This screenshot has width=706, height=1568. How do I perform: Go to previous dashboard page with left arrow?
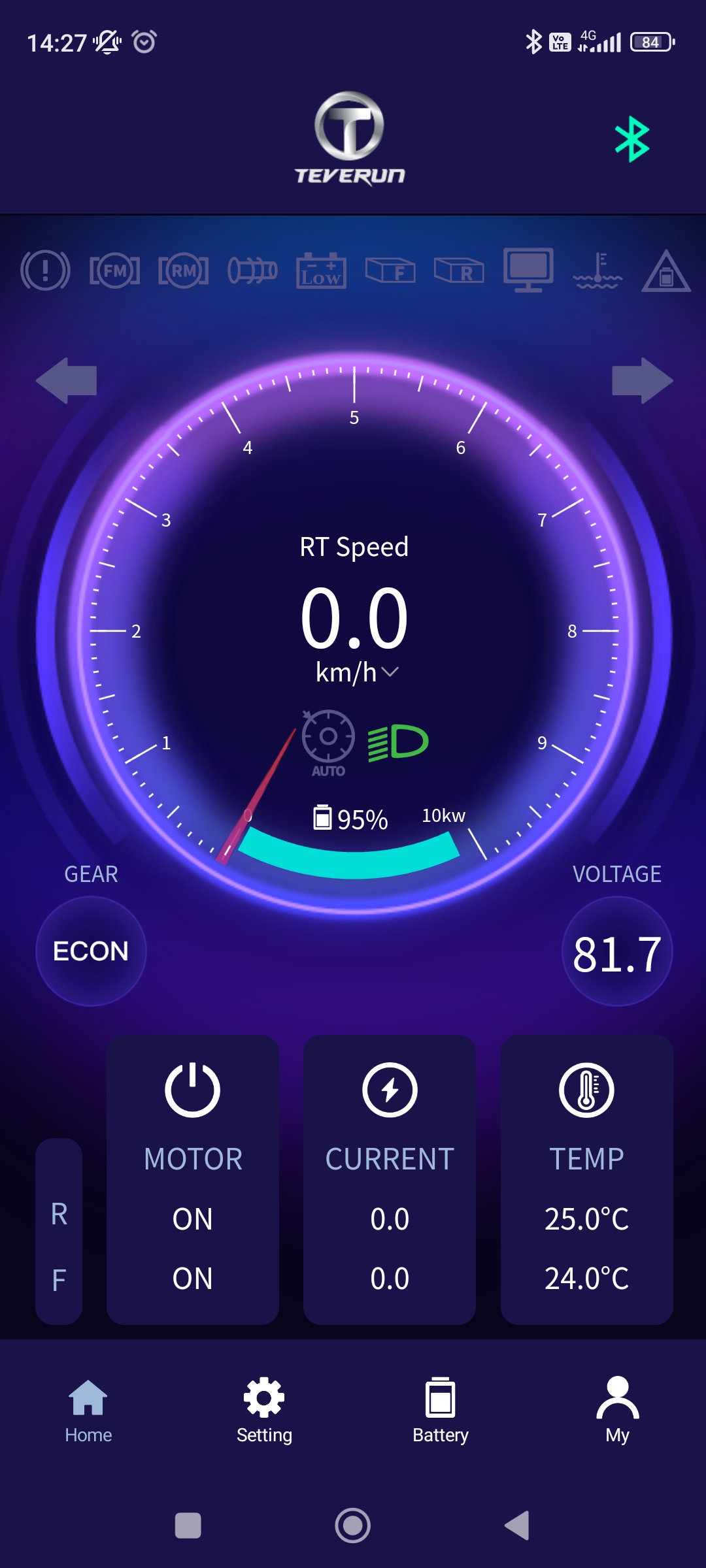tap(67, 380)
